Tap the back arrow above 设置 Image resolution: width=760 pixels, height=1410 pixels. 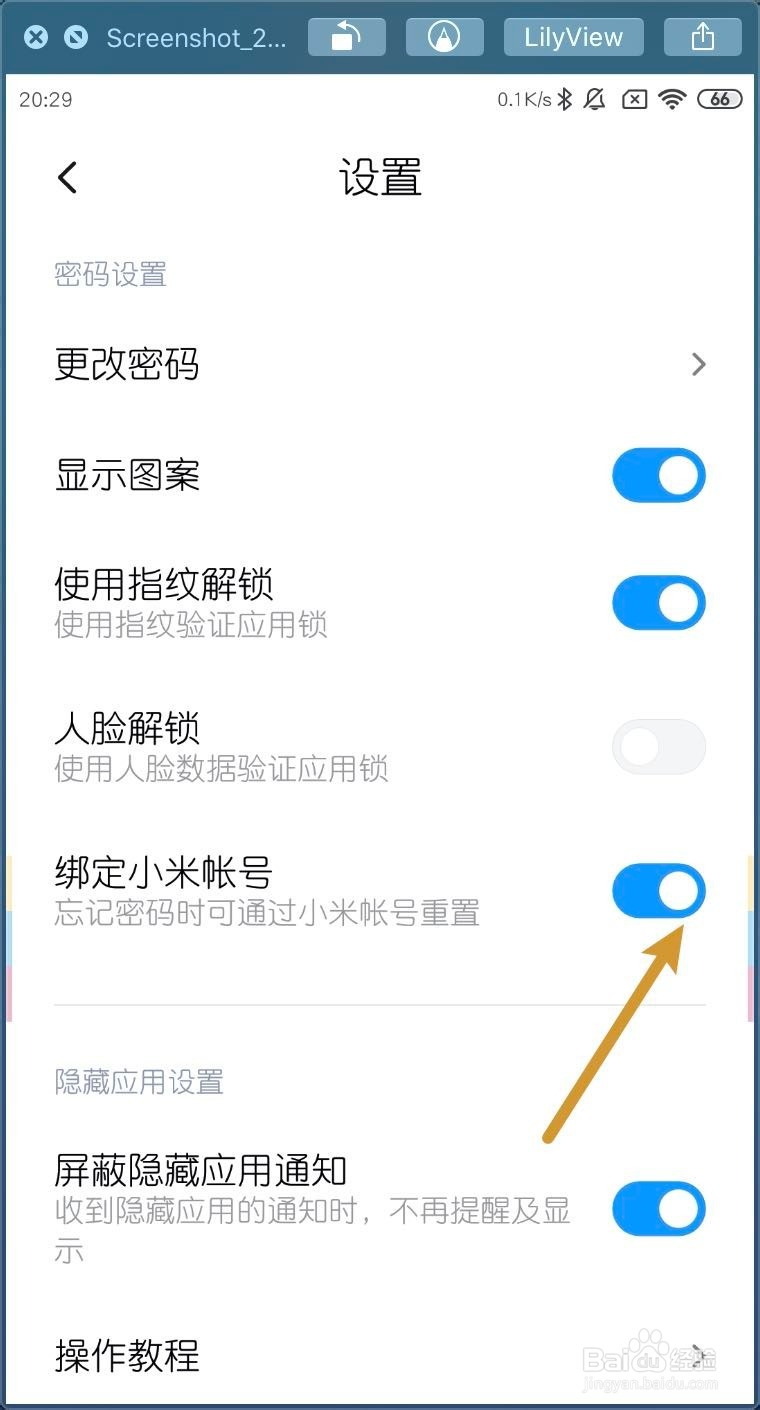66,176
